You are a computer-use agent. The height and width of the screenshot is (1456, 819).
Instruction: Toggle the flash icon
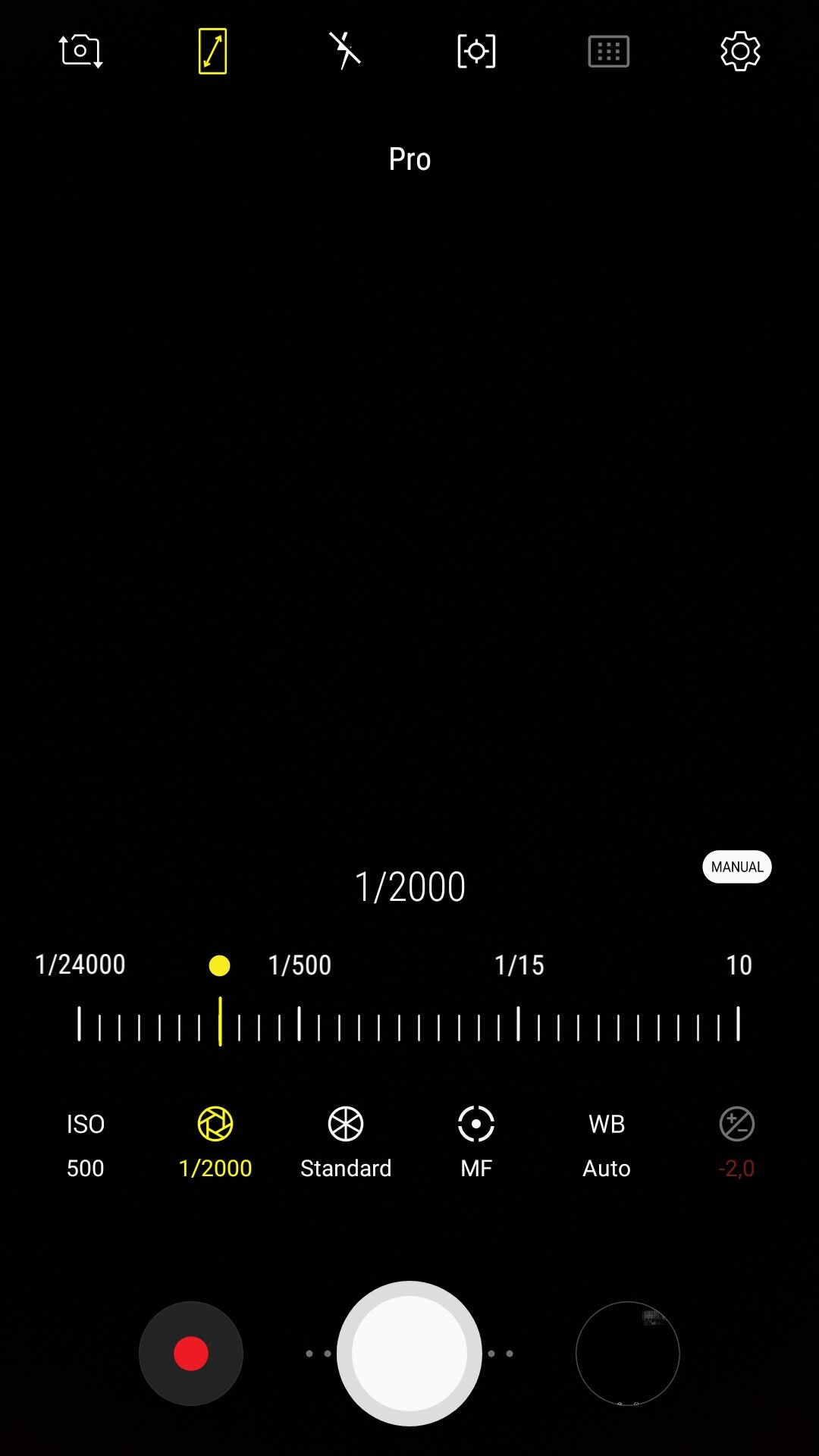point(345,52)
